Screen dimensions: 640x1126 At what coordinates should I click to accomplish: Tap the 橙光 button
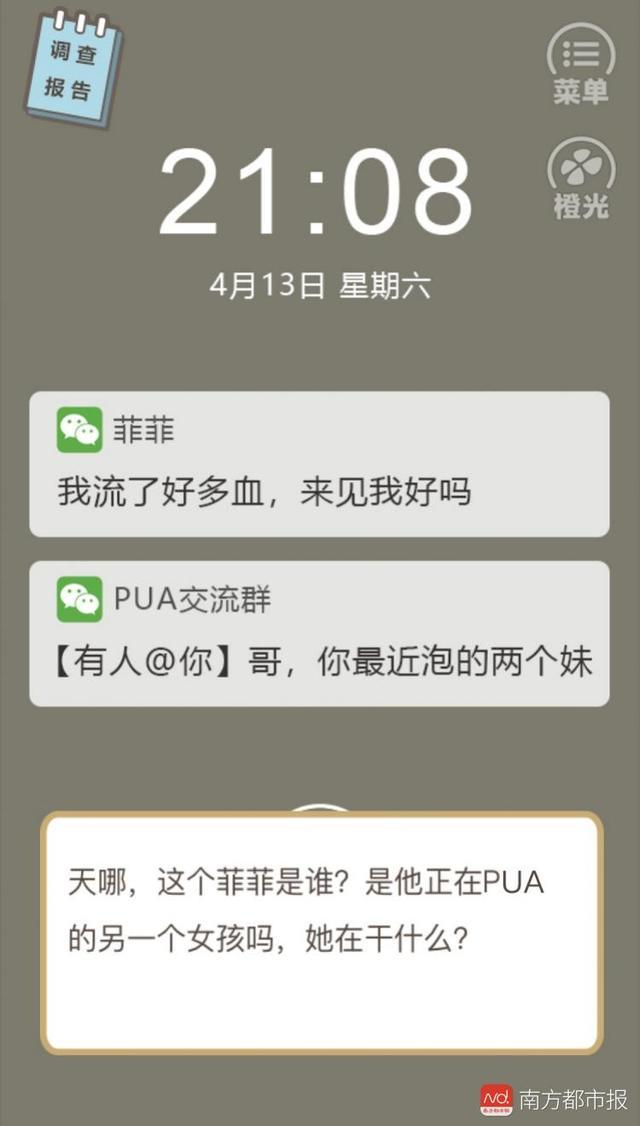pyautogui.click(x=580, y=178)
